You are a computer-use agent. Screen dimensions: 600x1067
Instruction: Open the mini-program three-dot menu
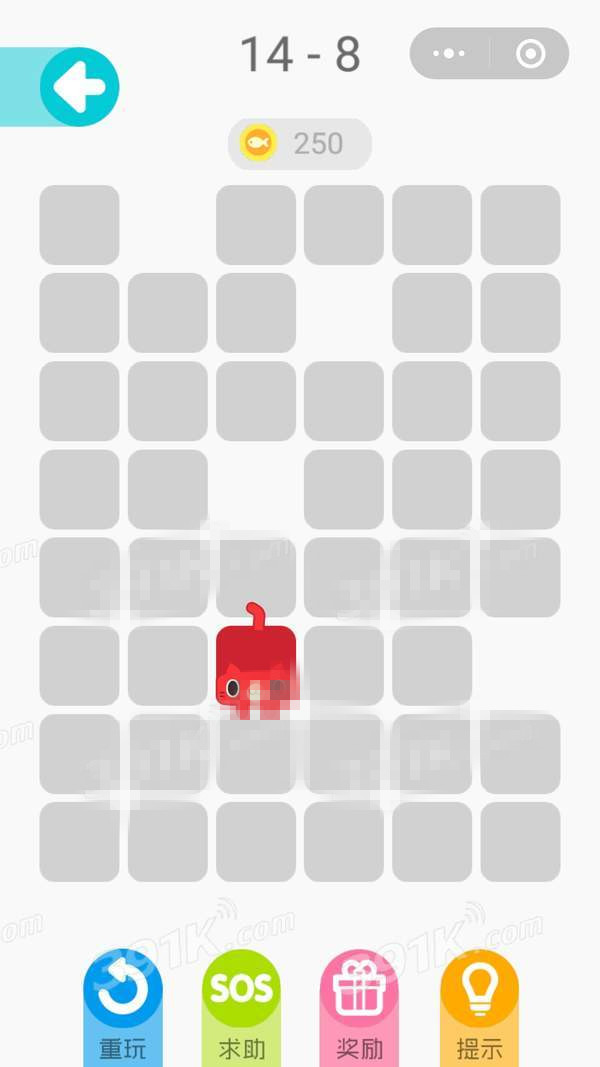(x=450, y=54)
